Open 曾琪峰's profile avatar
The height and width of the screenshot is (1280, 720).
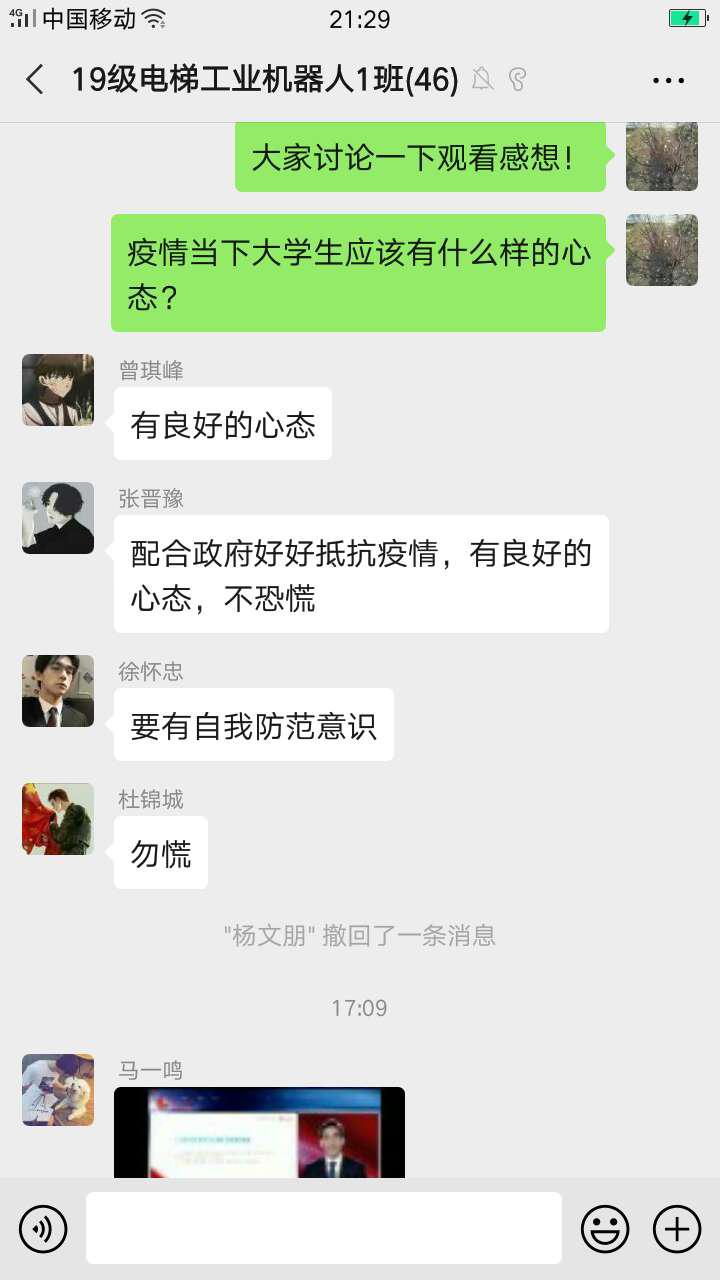(x=58, y=390)
